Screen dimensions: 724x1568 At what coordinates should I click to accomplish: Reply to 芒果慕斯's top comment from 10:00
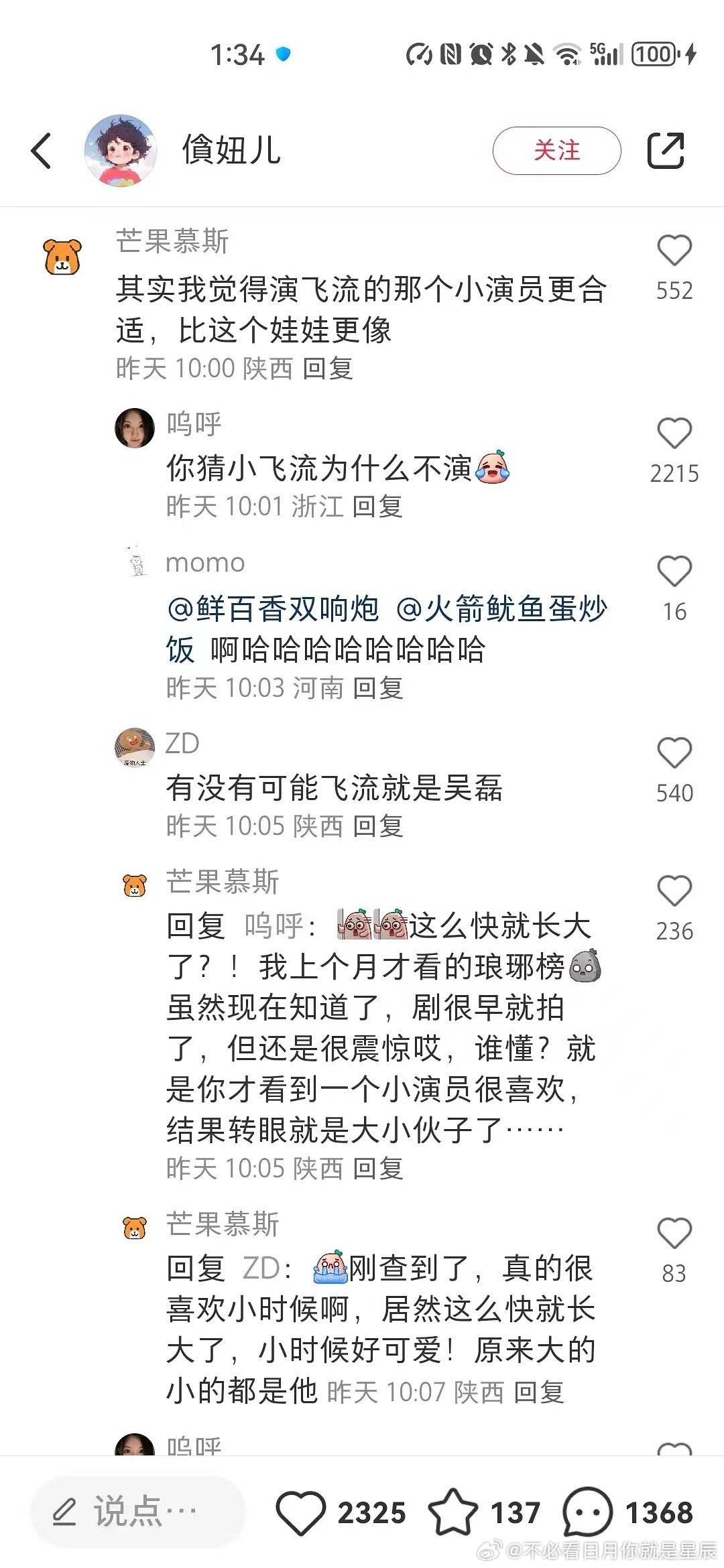(327, 368)
